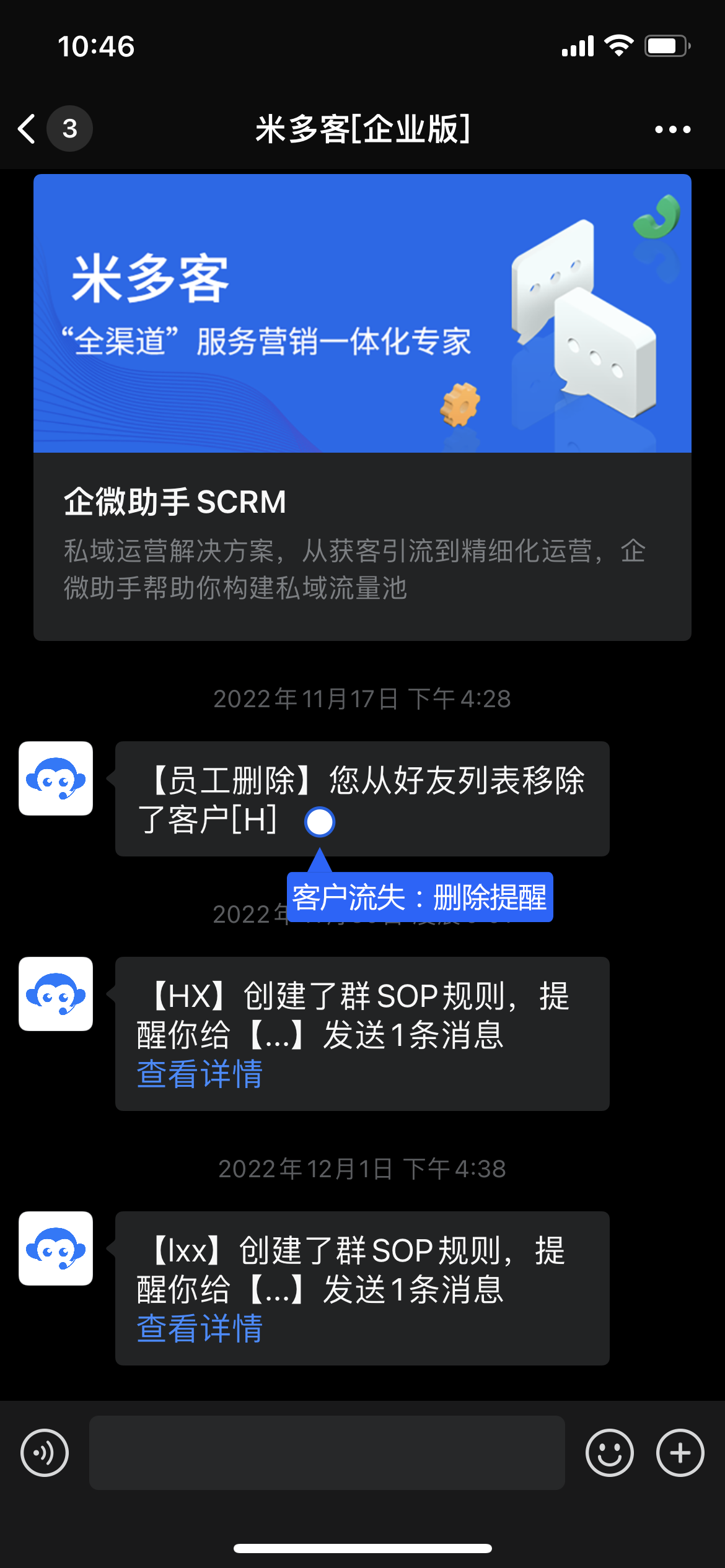Image resolution: width=725 pixels, height=1568 pixels.
Task: Open the three-dot chat options menu
Action: 672,129
